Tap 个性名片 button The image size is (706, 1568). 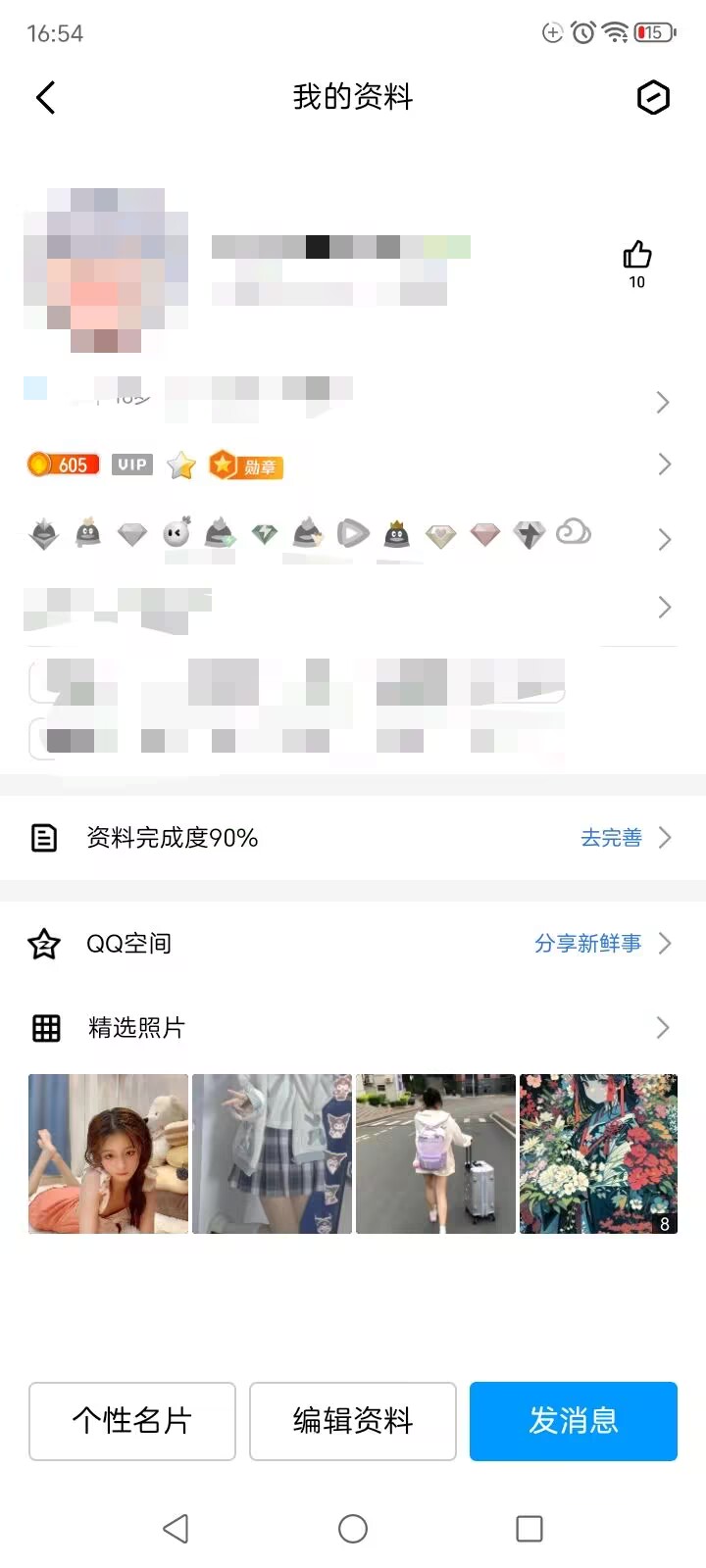click(x=132, y=1421)
